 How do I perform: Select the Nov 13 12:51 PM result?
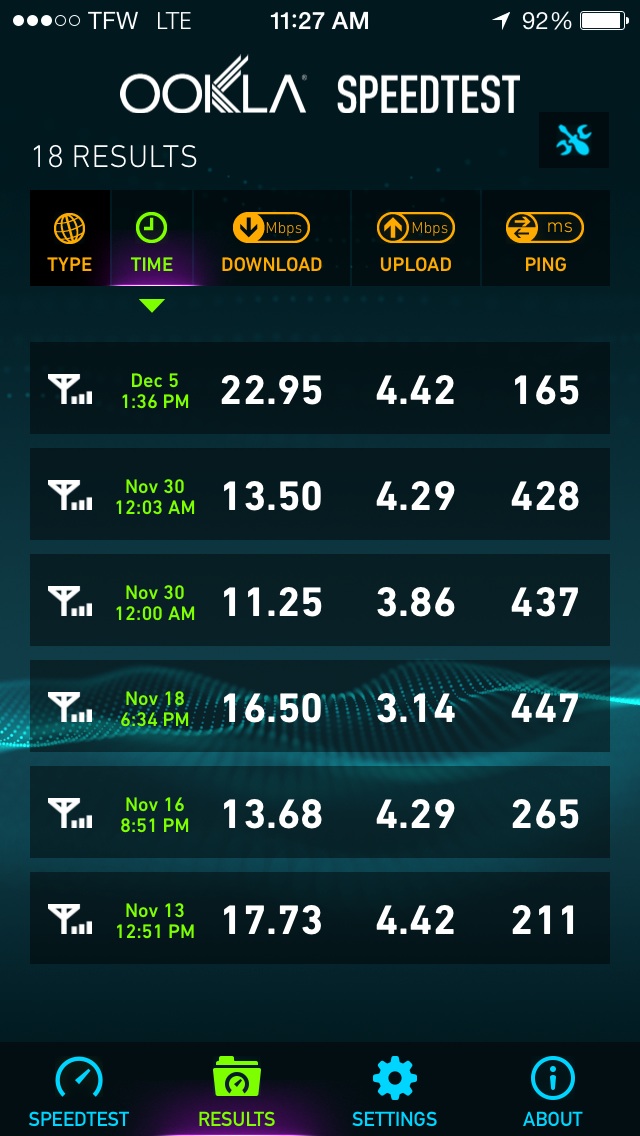click(320, 918)
